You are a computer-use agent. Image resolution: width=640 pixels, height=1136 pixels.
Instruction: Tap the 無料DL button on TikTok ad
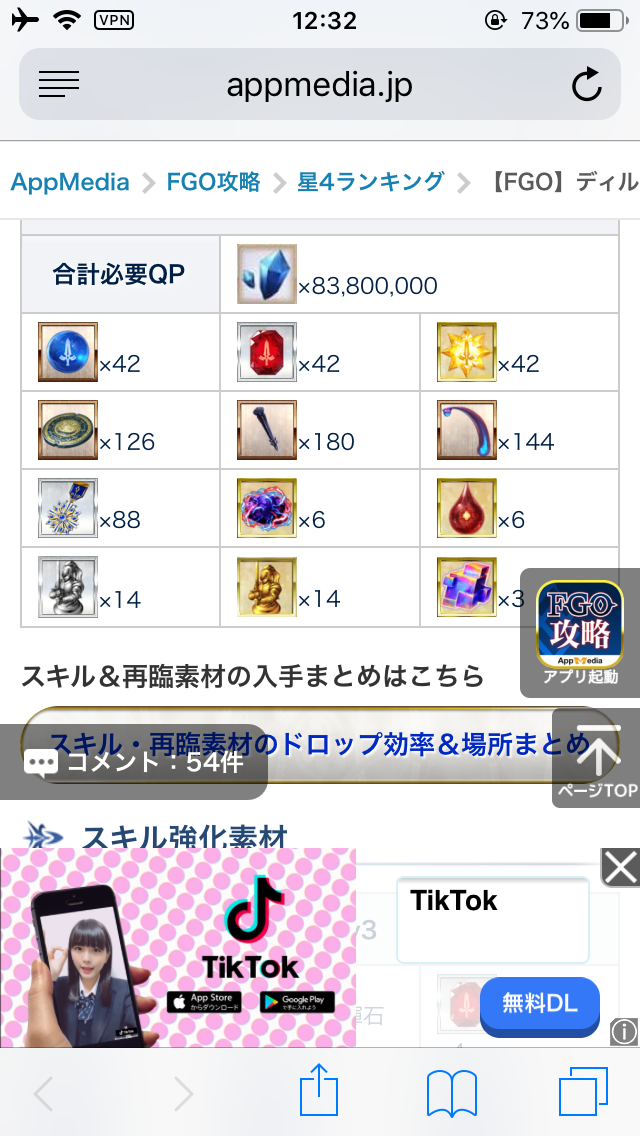tap(540, 1004)
